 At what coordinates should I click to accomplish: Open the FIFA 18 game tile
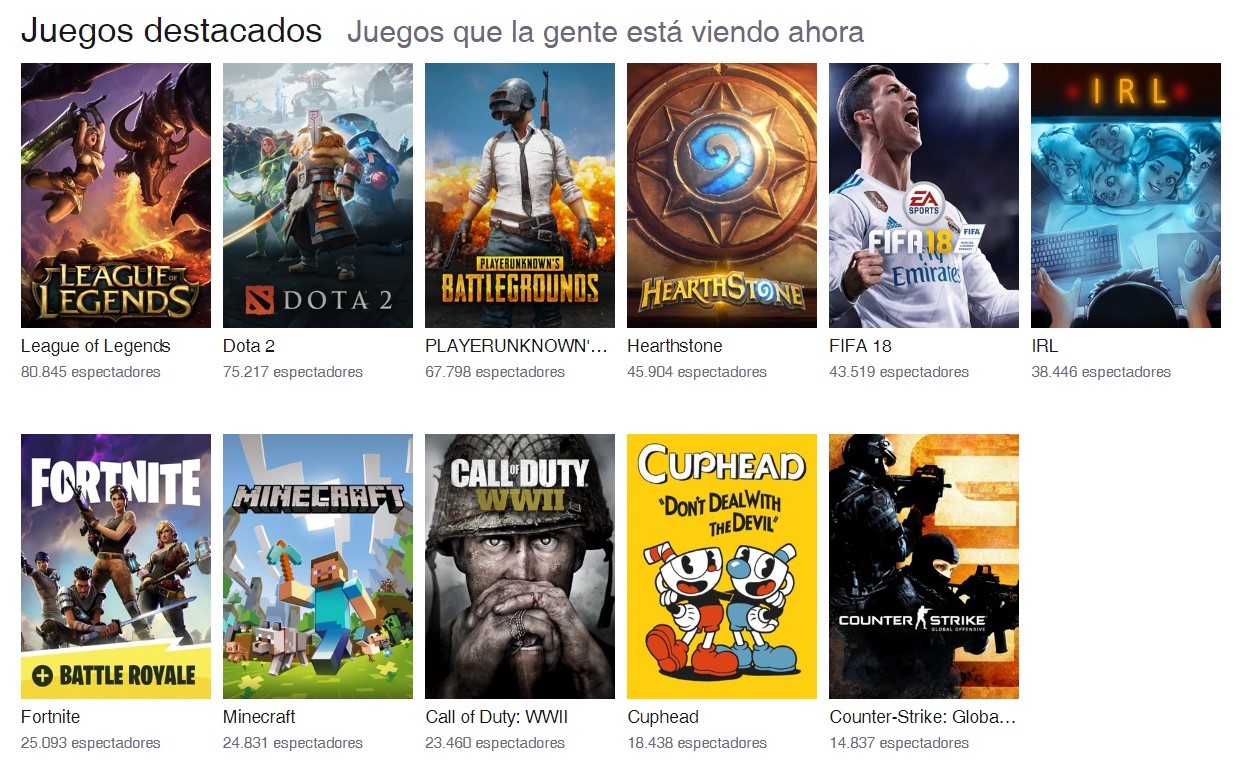[924, 196]
